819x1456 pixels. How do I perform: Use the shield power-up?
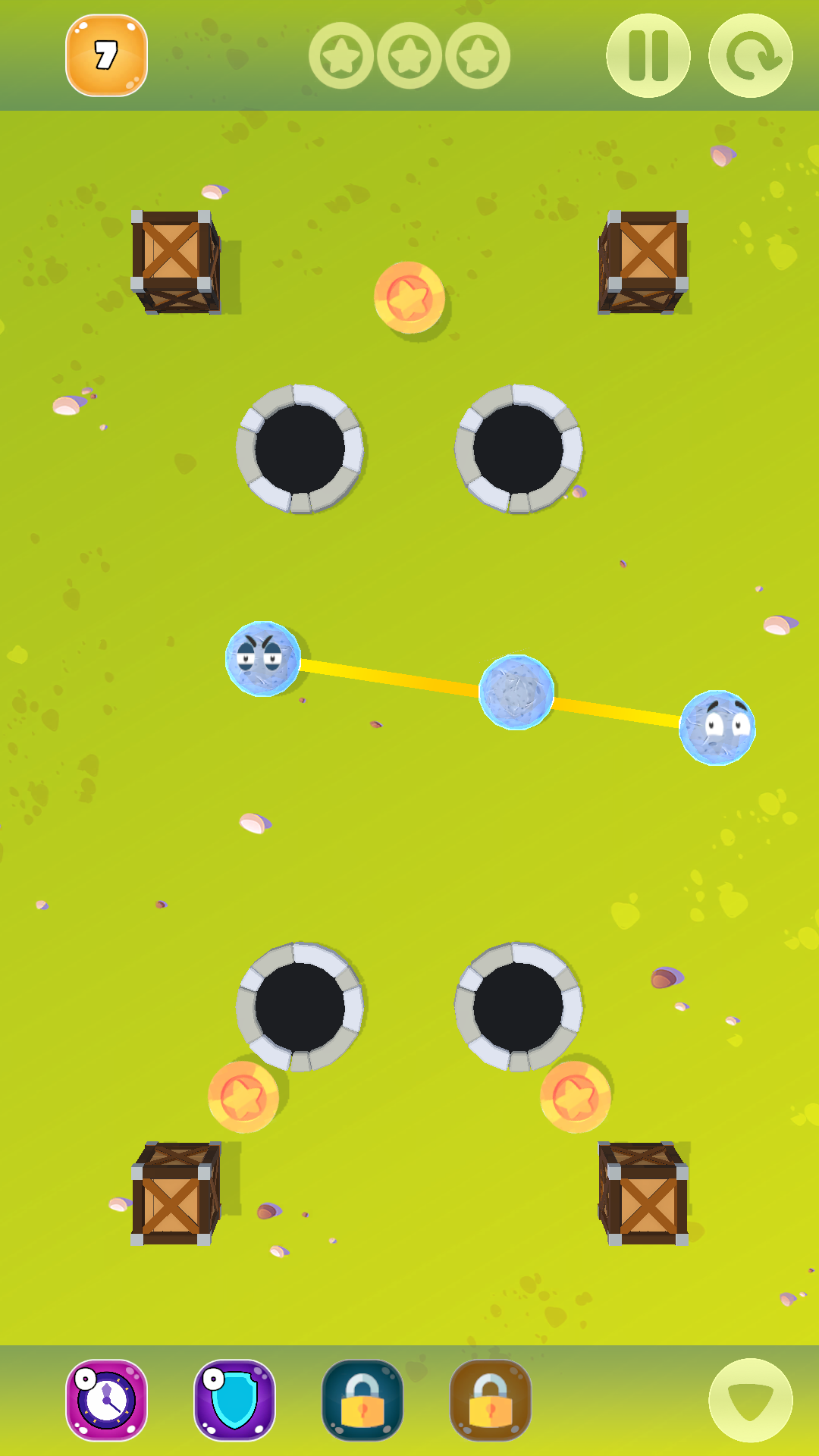(234, 1400)
